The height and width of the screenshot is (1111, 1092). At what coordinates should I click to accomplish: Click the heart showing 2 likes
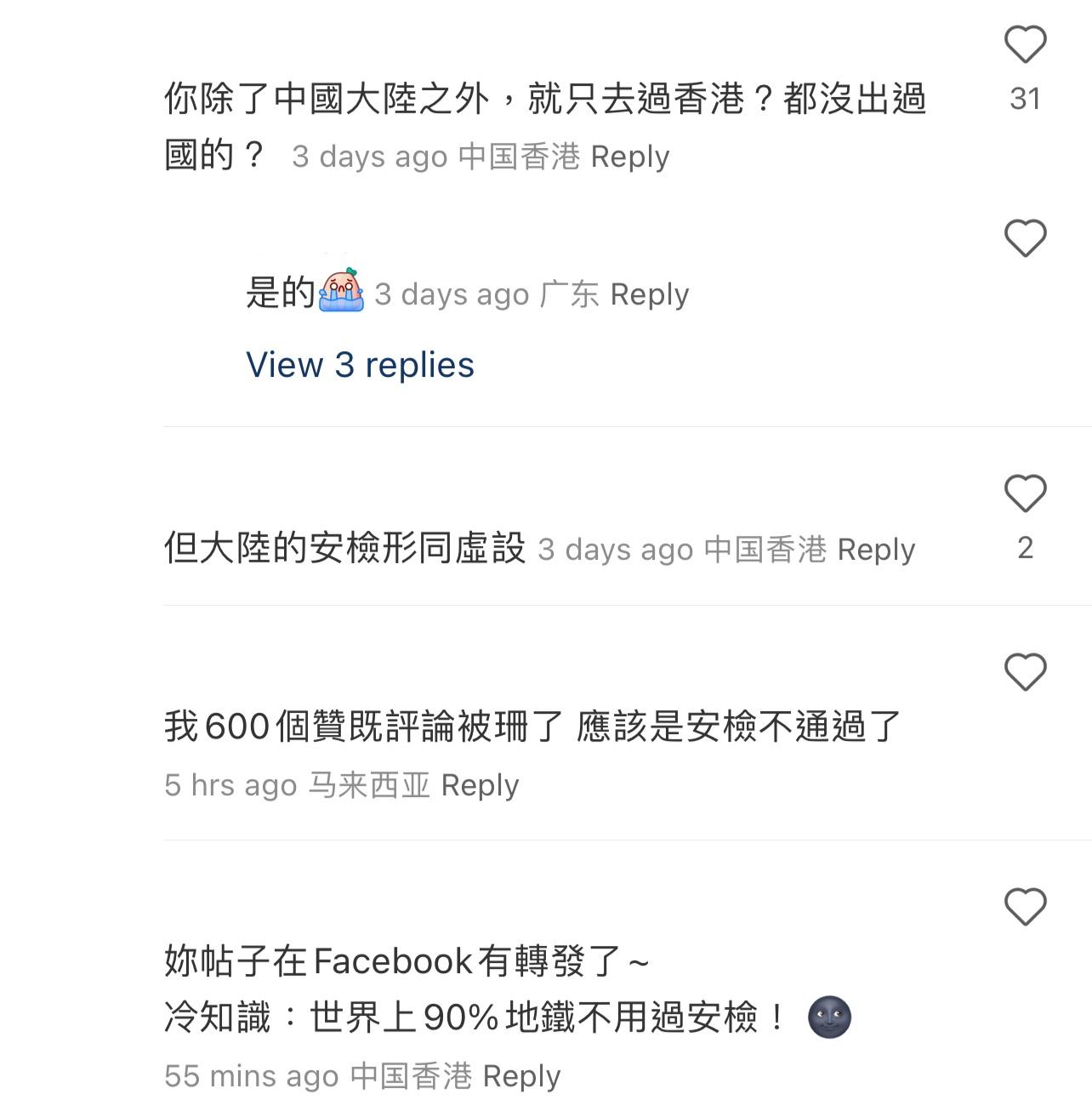coord(1025,492)
